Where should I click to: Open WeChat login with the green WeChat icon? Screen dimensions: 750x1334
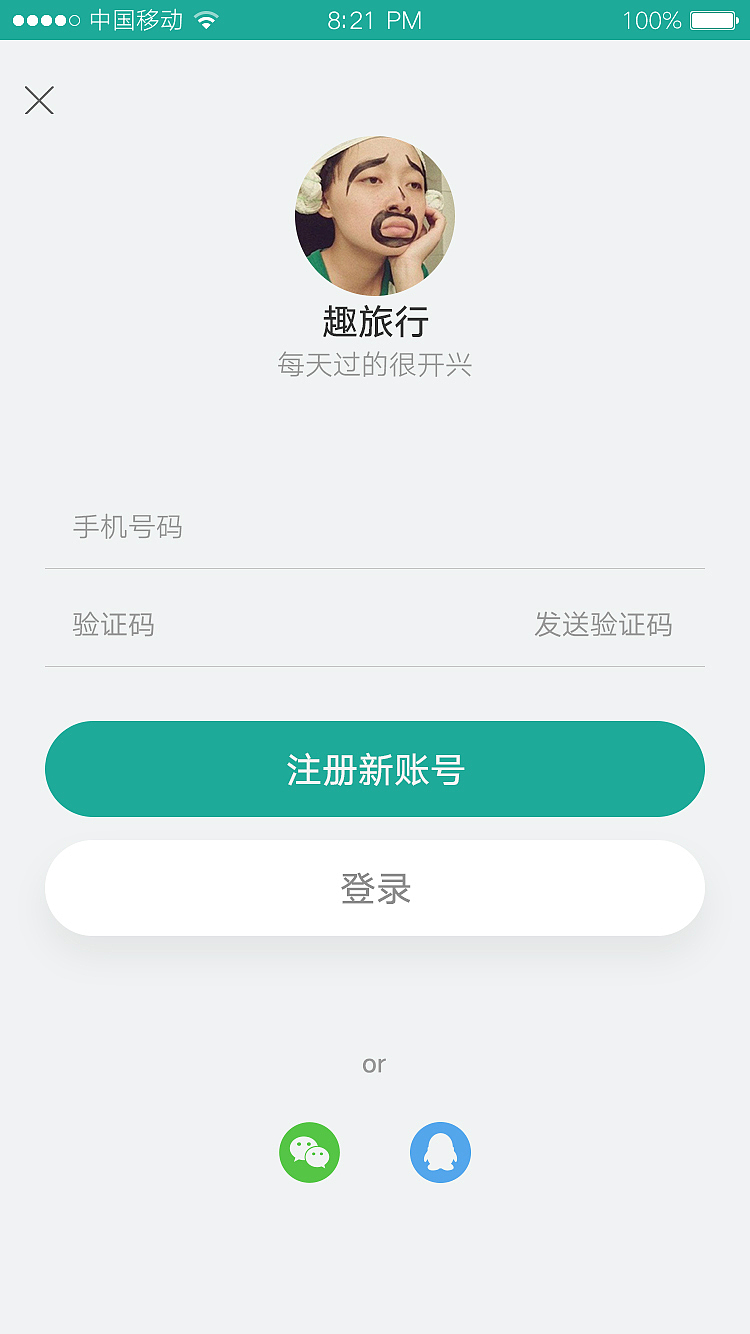pos(309,1152)
